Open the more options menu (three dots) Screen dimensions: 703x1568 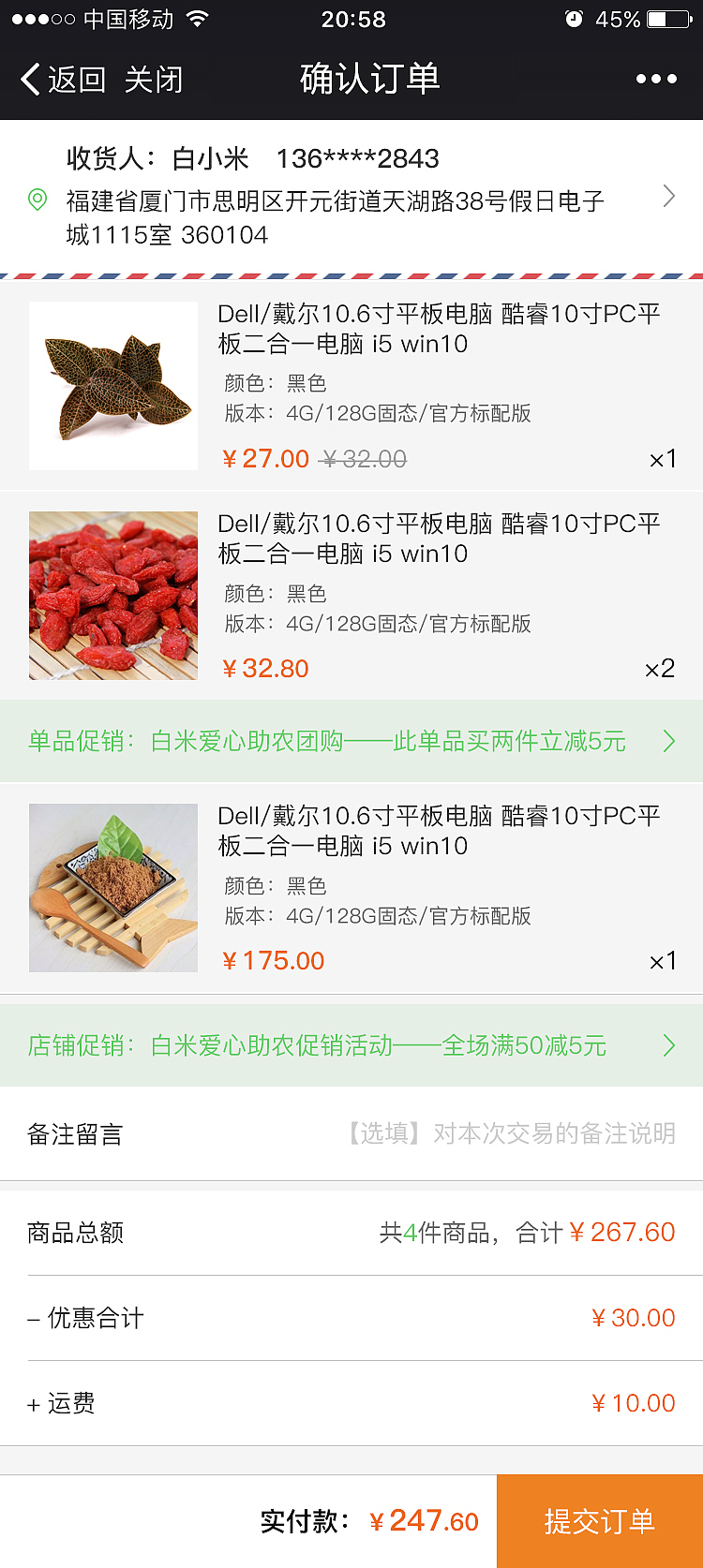tap(657, 80)
